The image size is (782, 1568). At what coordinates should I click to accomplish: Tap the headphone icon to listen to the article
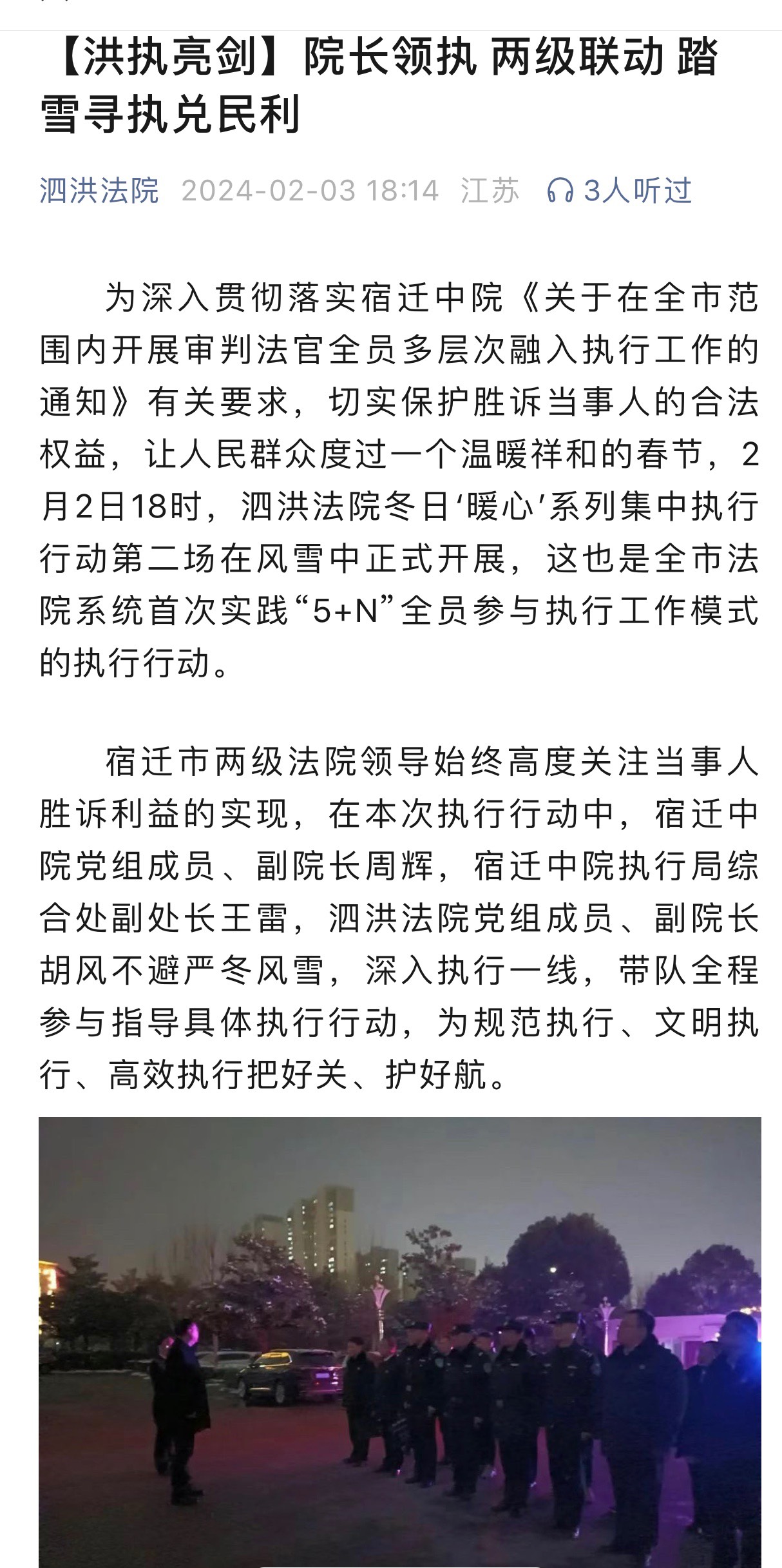tap(559, 191)
